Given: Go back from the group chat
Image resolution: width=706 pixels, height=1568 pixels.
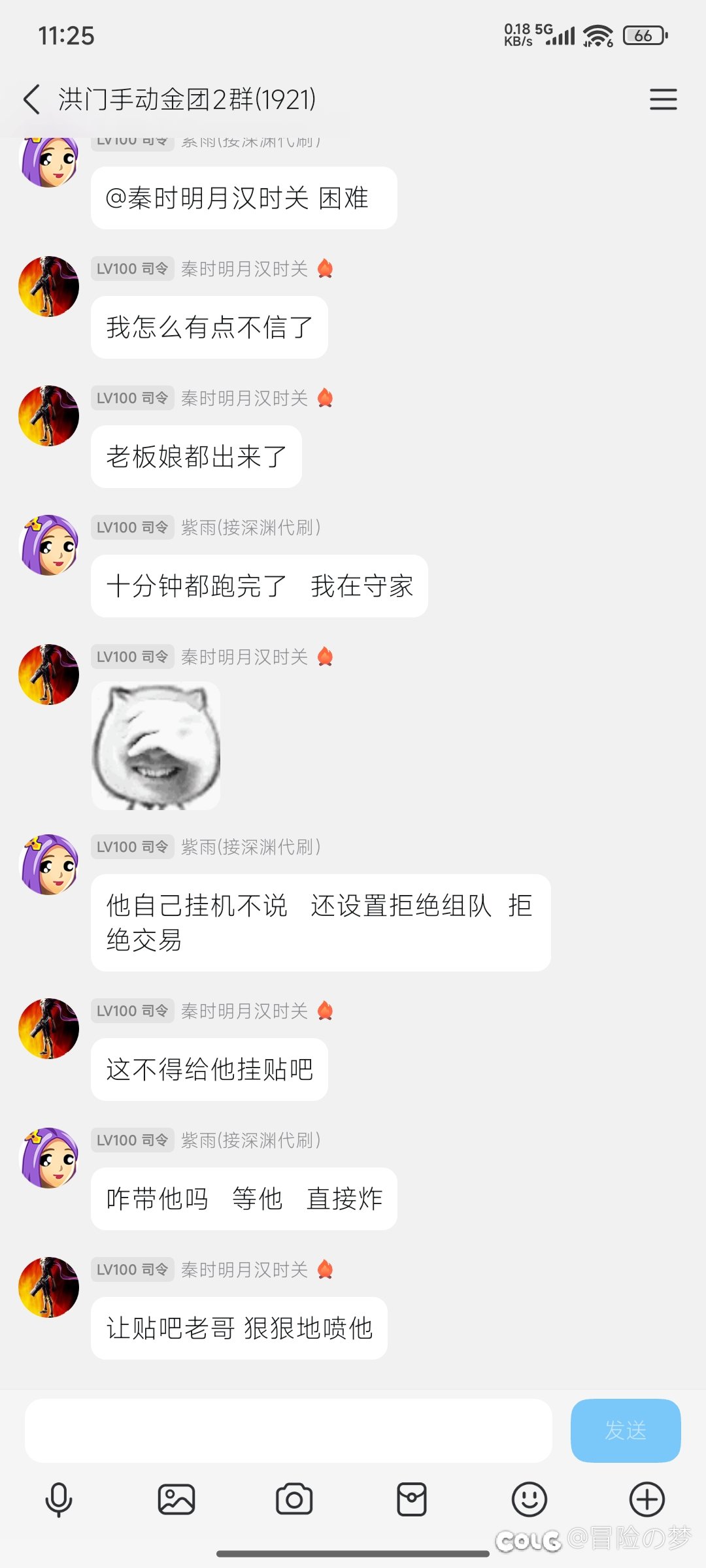Looking at the screenshot, I should pyautogui.click(x=31, y=99).
